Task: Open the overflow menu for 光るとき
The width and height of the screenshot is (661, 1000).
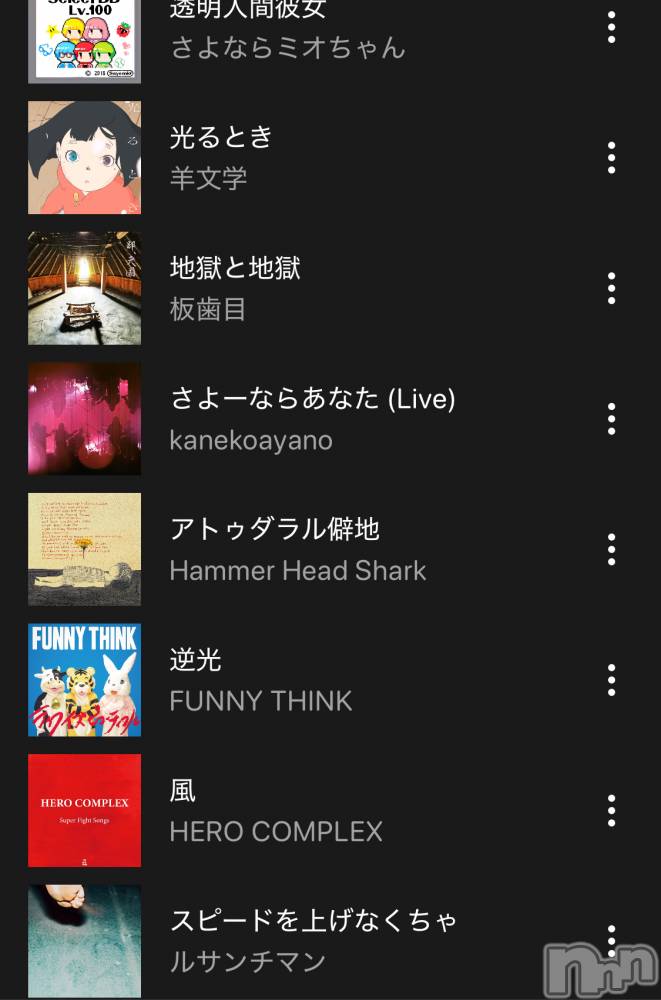Action: 611,158
